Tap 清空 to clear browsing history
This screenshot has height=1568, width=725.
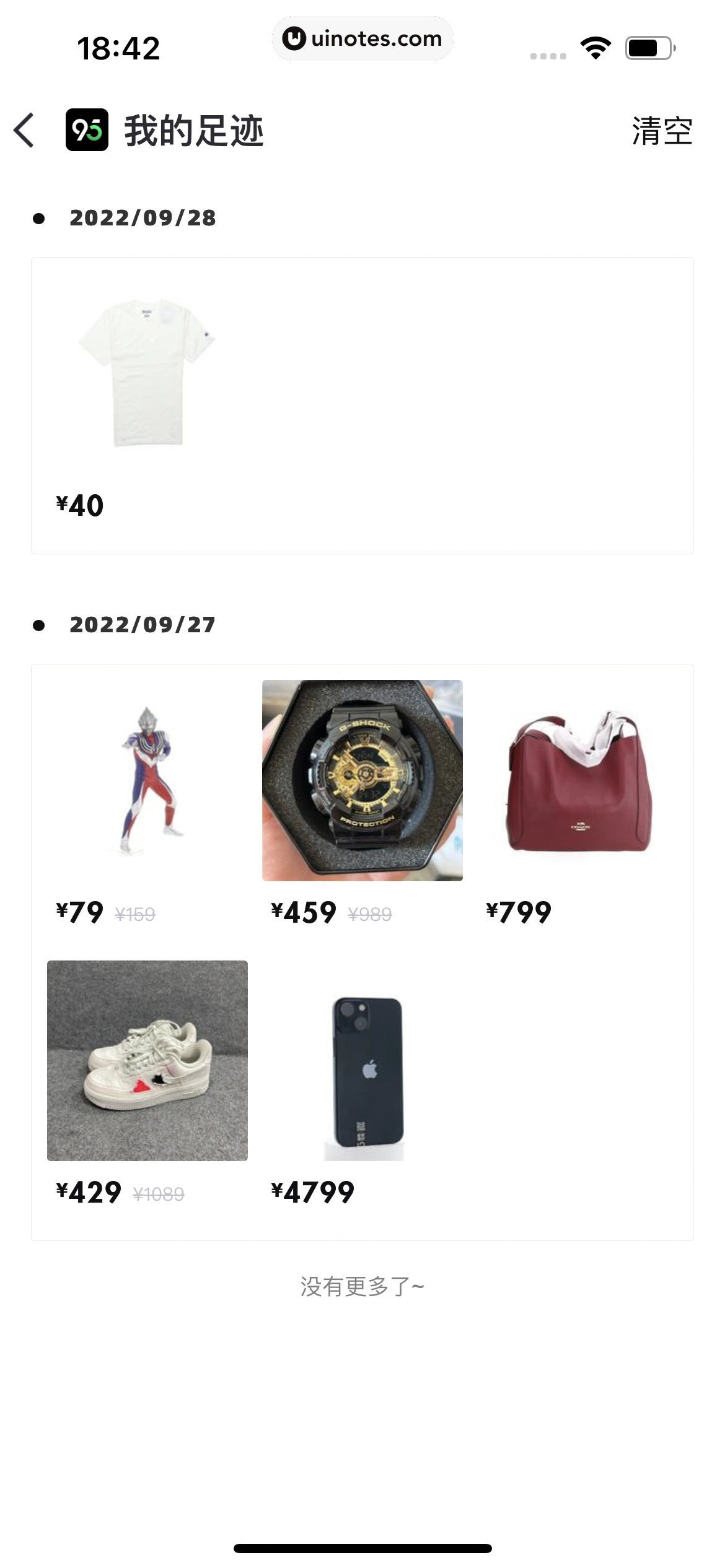661,131
